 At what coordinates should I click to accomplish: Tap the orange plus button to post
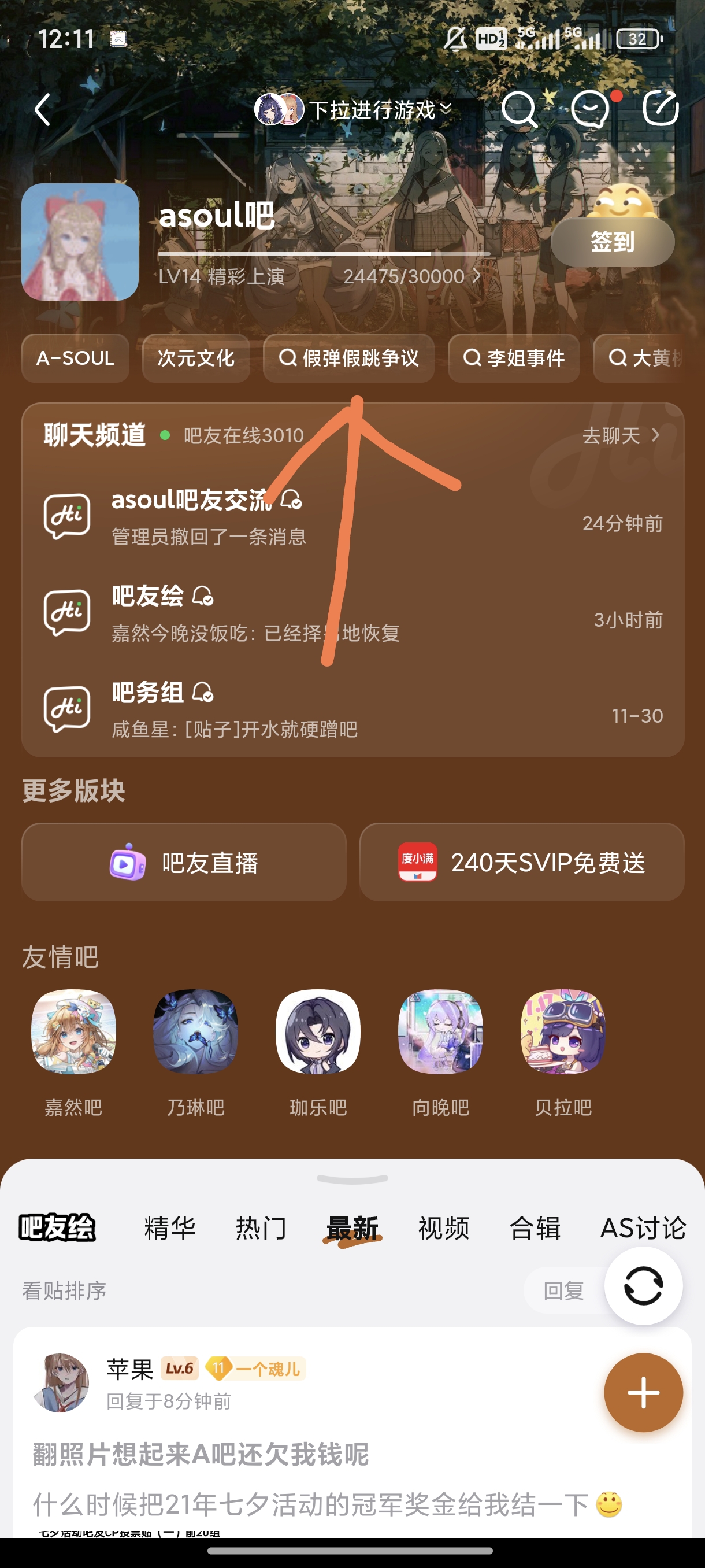pyautogui.click(x=643, y=1392)
